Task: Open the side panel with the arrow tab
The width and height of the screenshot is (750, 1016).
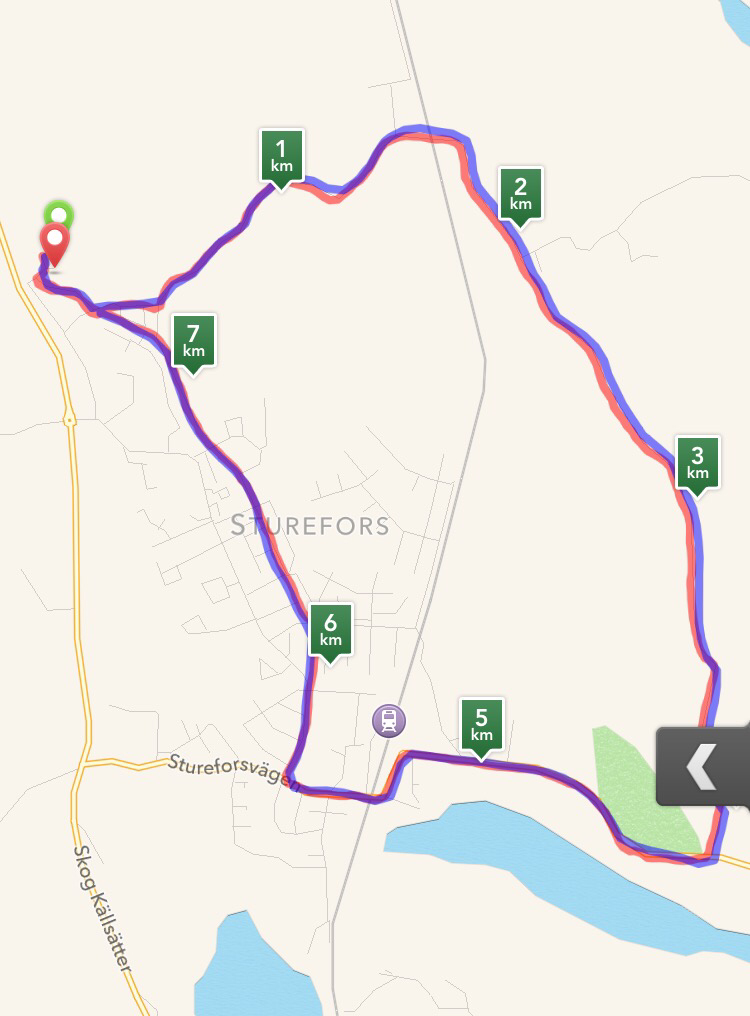Action: pyautogui.click(x=703, y=767)
